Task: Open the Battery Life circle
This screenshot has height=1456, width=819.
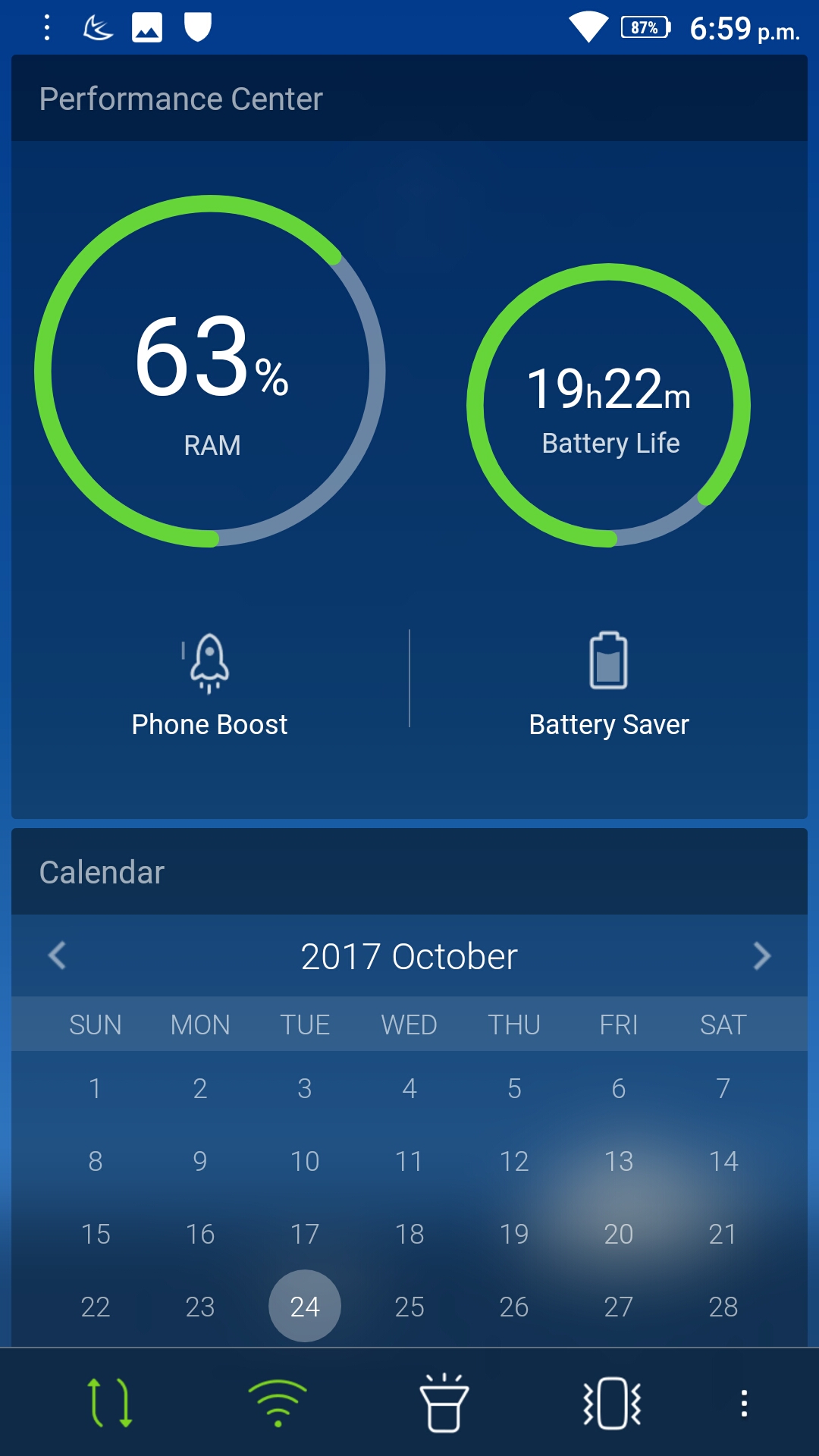Action: coord(608,405)
